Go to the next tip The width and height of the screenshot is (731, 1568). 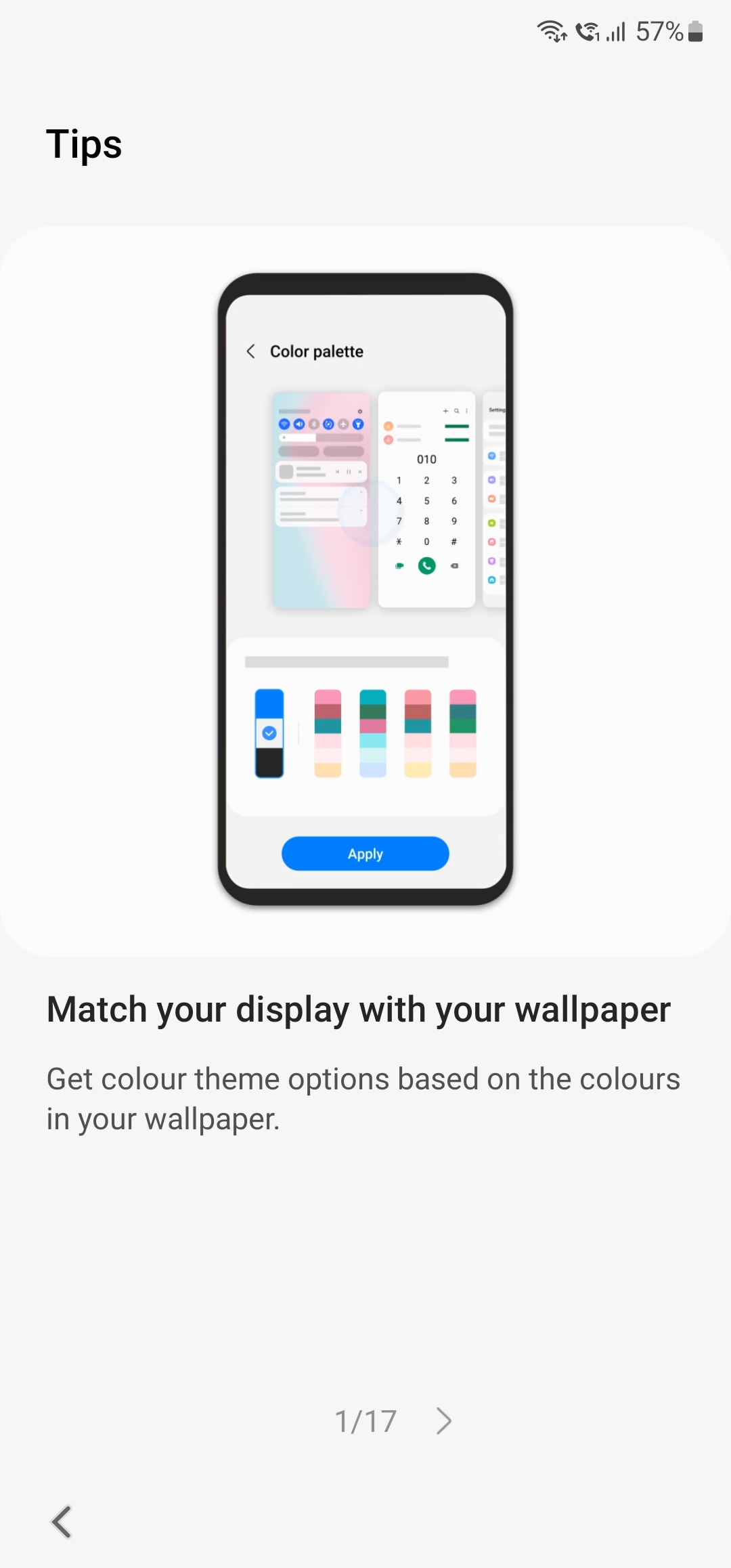pyautogui.click(x=443, y=1421)
